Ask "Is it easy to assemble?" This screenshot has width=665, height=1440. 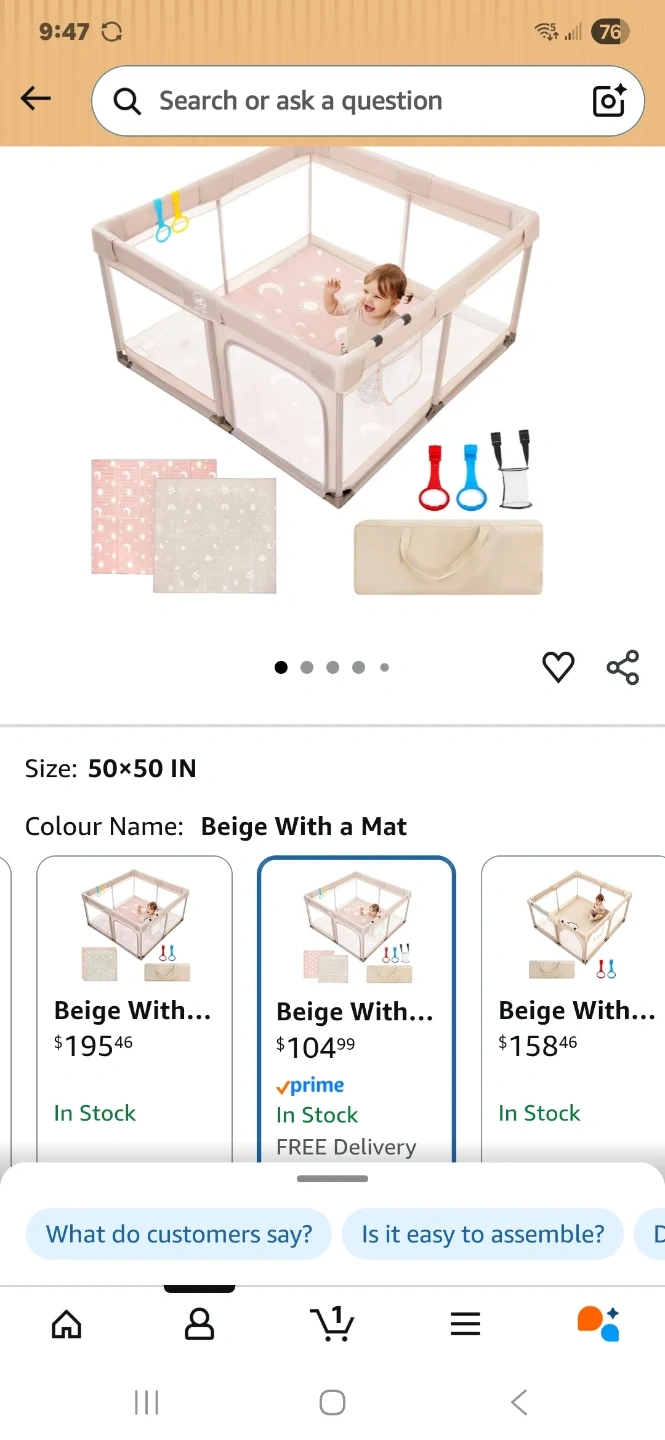[482, 1234]
